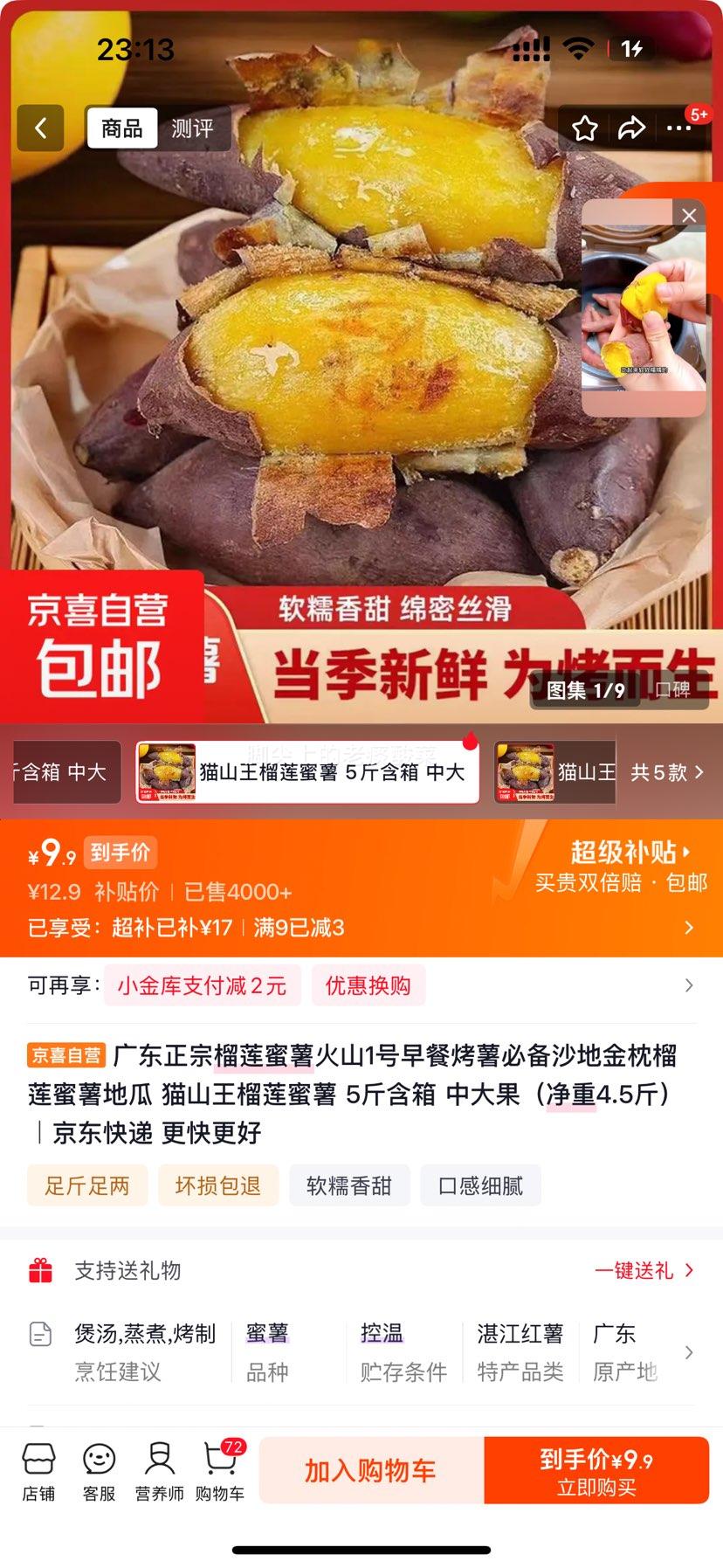723x1568 pixels.
Task: Go back with the top-left arrow
Action: pyautogui.click(x=40, y=128)
